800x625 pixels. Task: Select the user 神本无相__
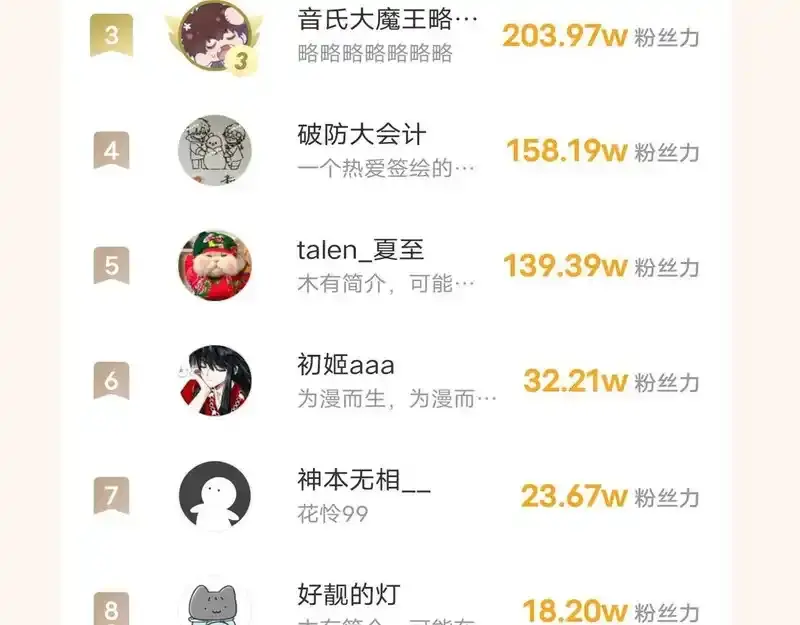(x=364, y=480)
